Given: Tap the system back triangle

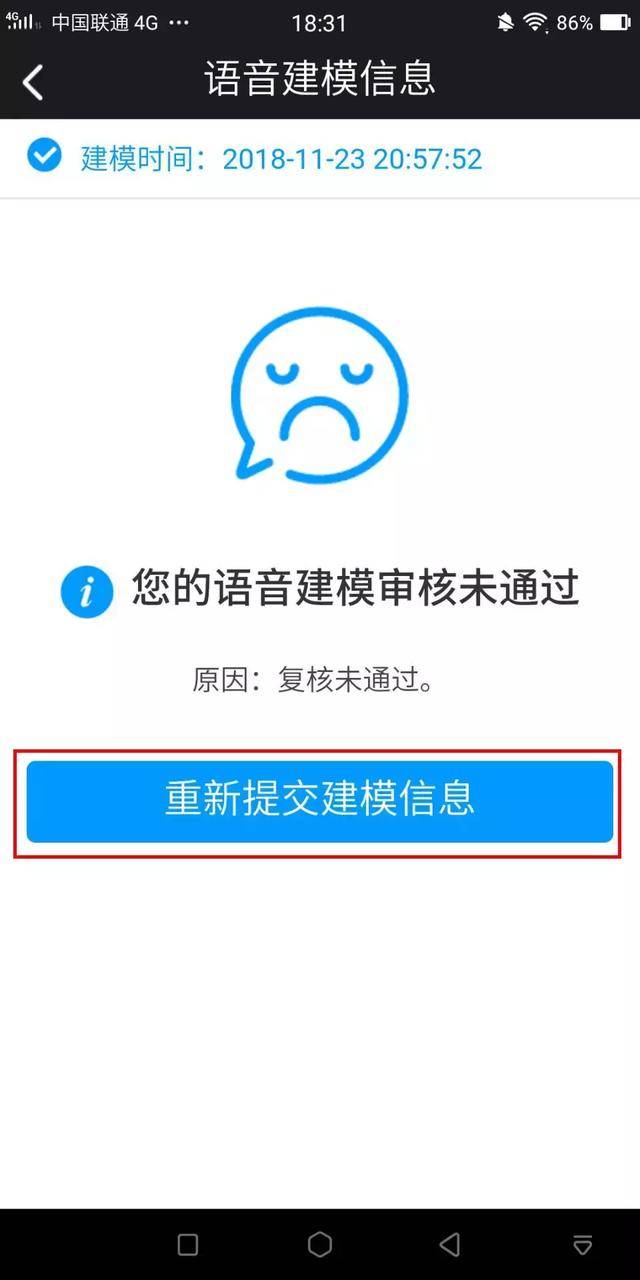Looking at the screenshot, I should 450,1244.
